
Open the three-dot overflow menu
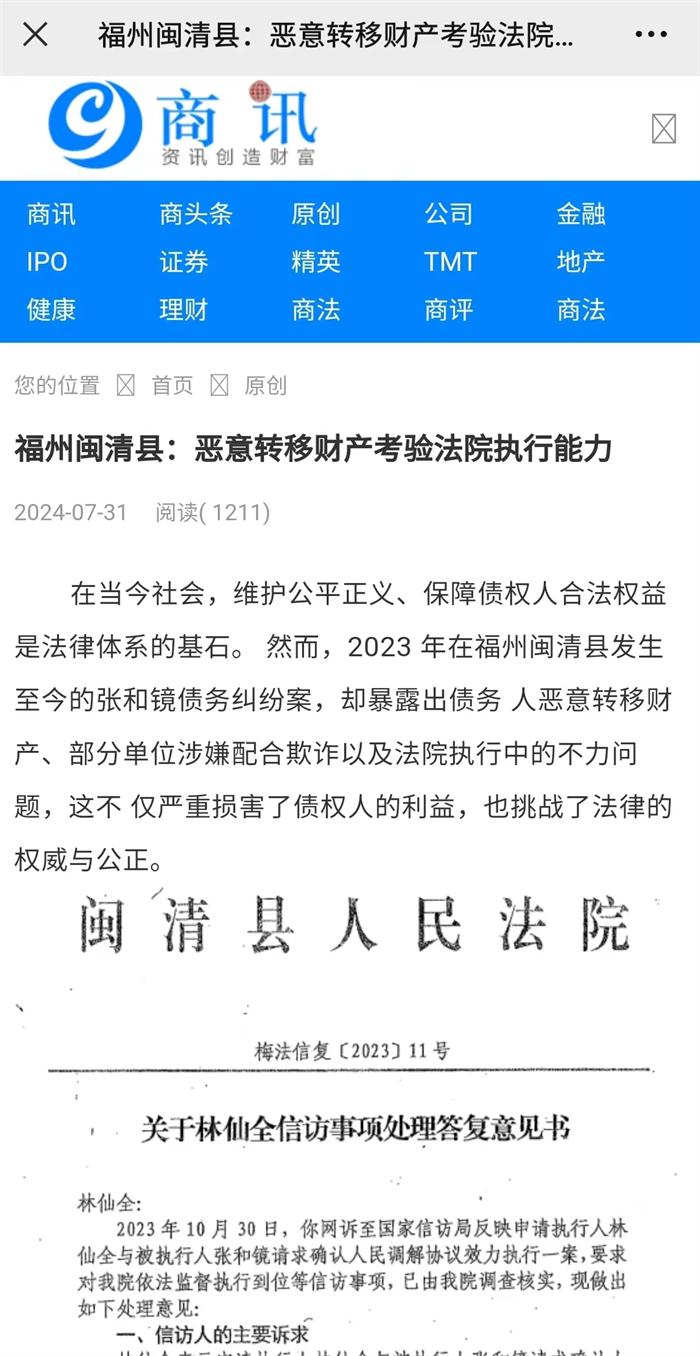[x=650, y=35]
